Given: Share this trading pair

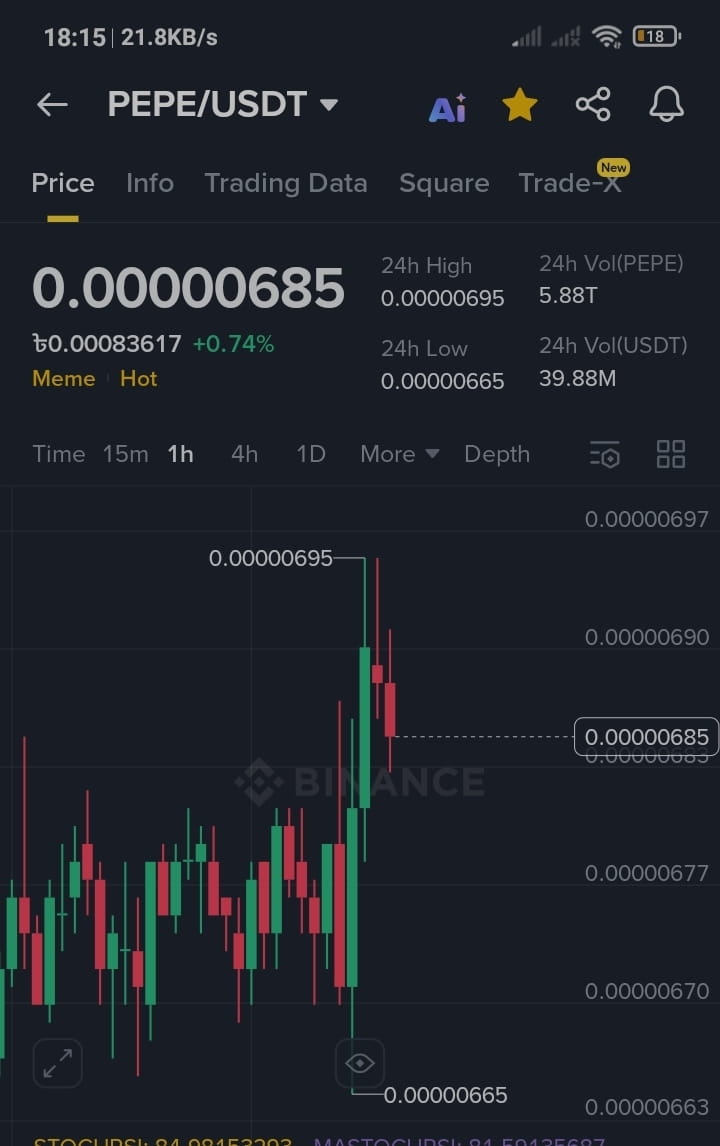Looking at the screenshot, I should (x=593, y=104).
